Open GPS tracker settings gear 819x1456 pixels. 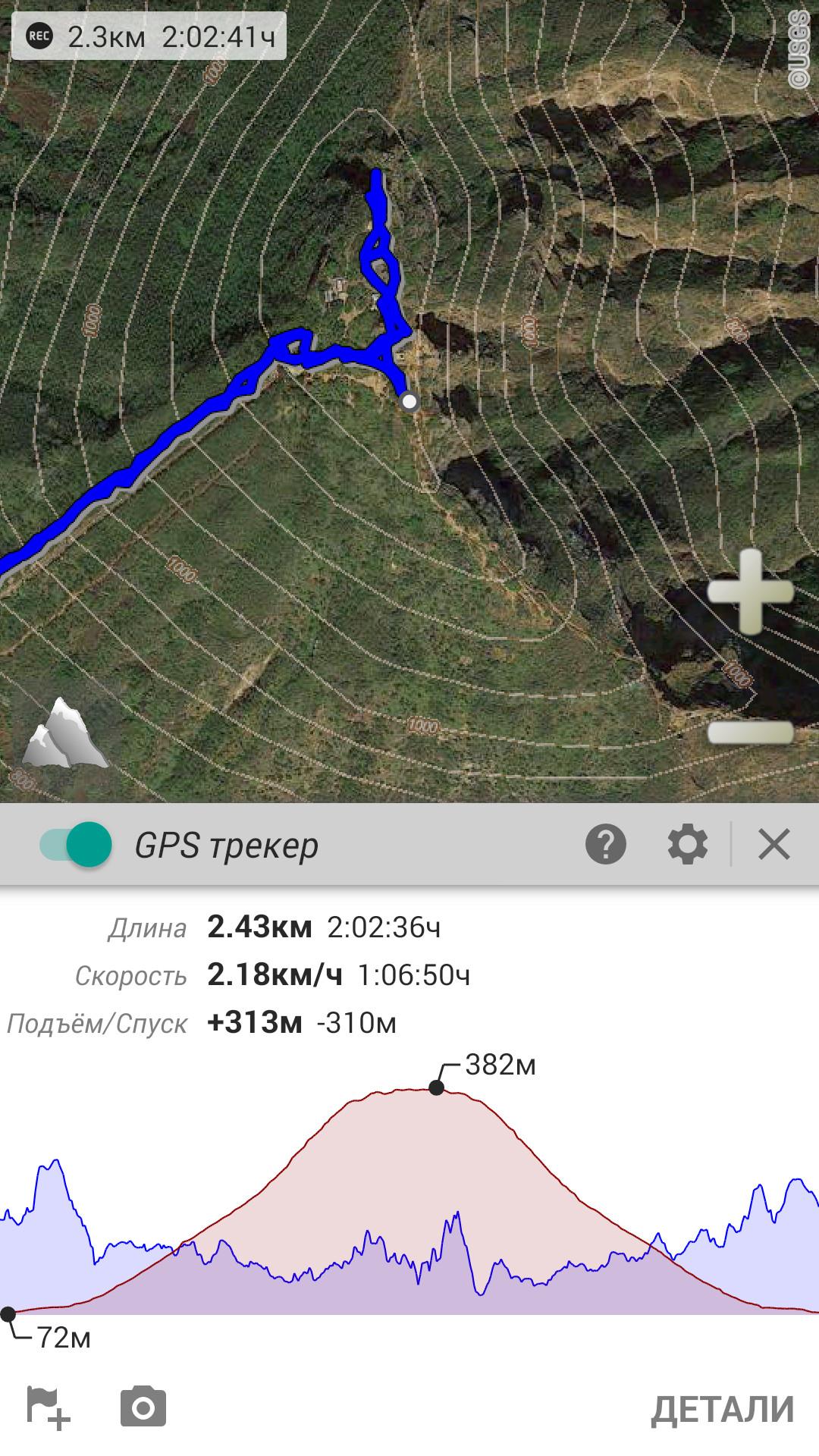coord(688,845)
